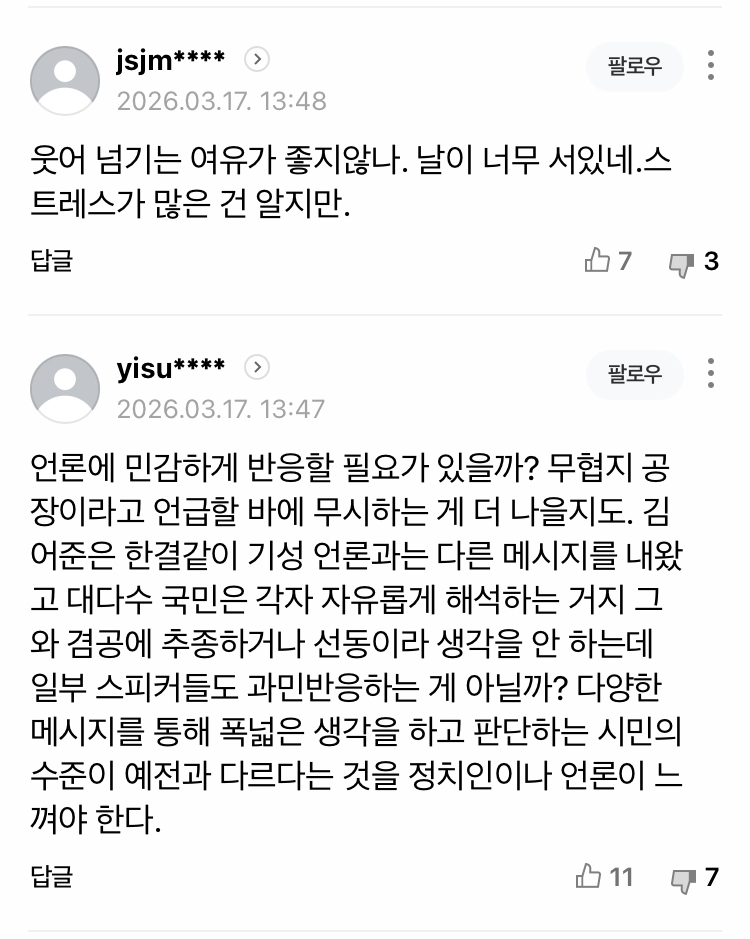Click the thumbs down icon on jsjm****'s comment
Screen dimensions: 750x939
(681, 261)
